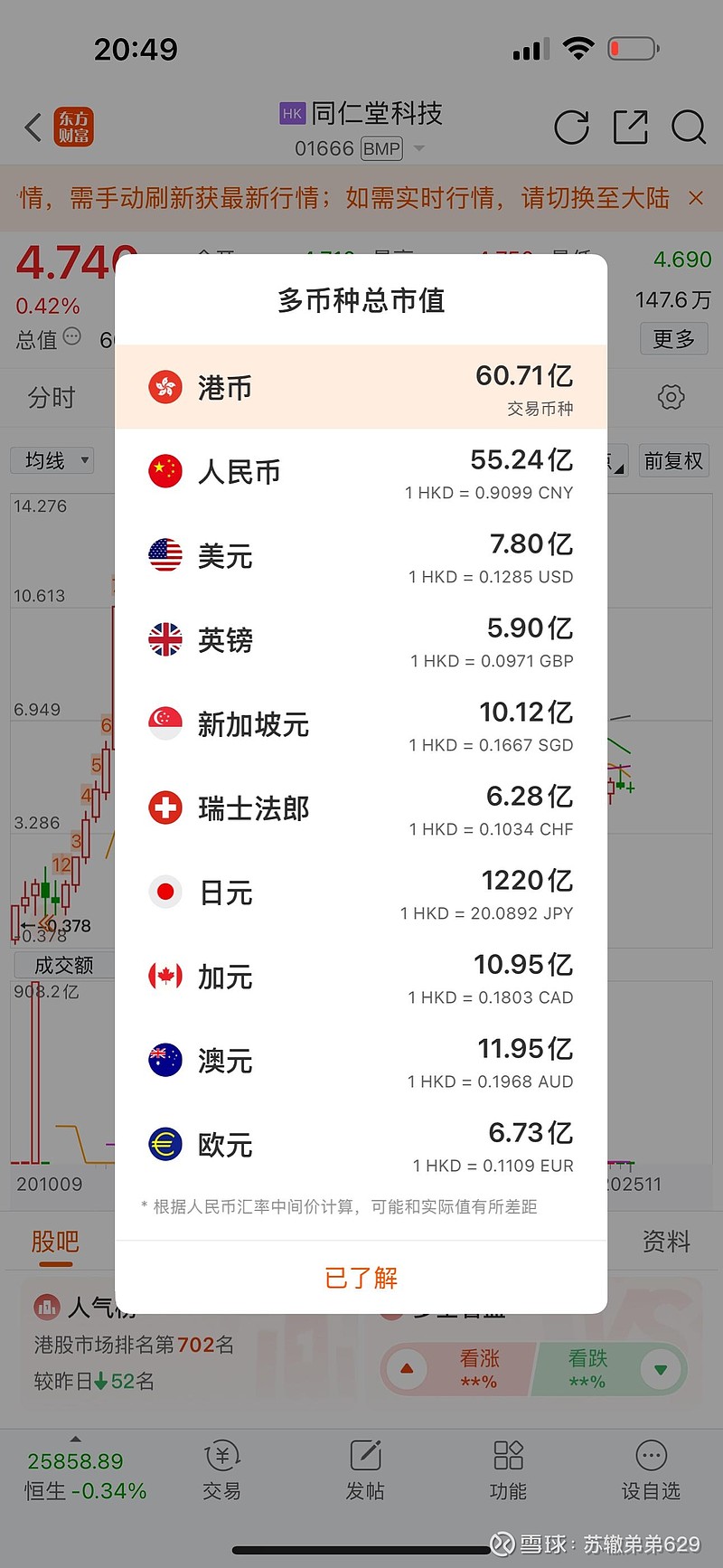Image resolution: width=723 pixels, height=1568 pixels.
Task: Open the search magnifier
Action: point(689,128)
